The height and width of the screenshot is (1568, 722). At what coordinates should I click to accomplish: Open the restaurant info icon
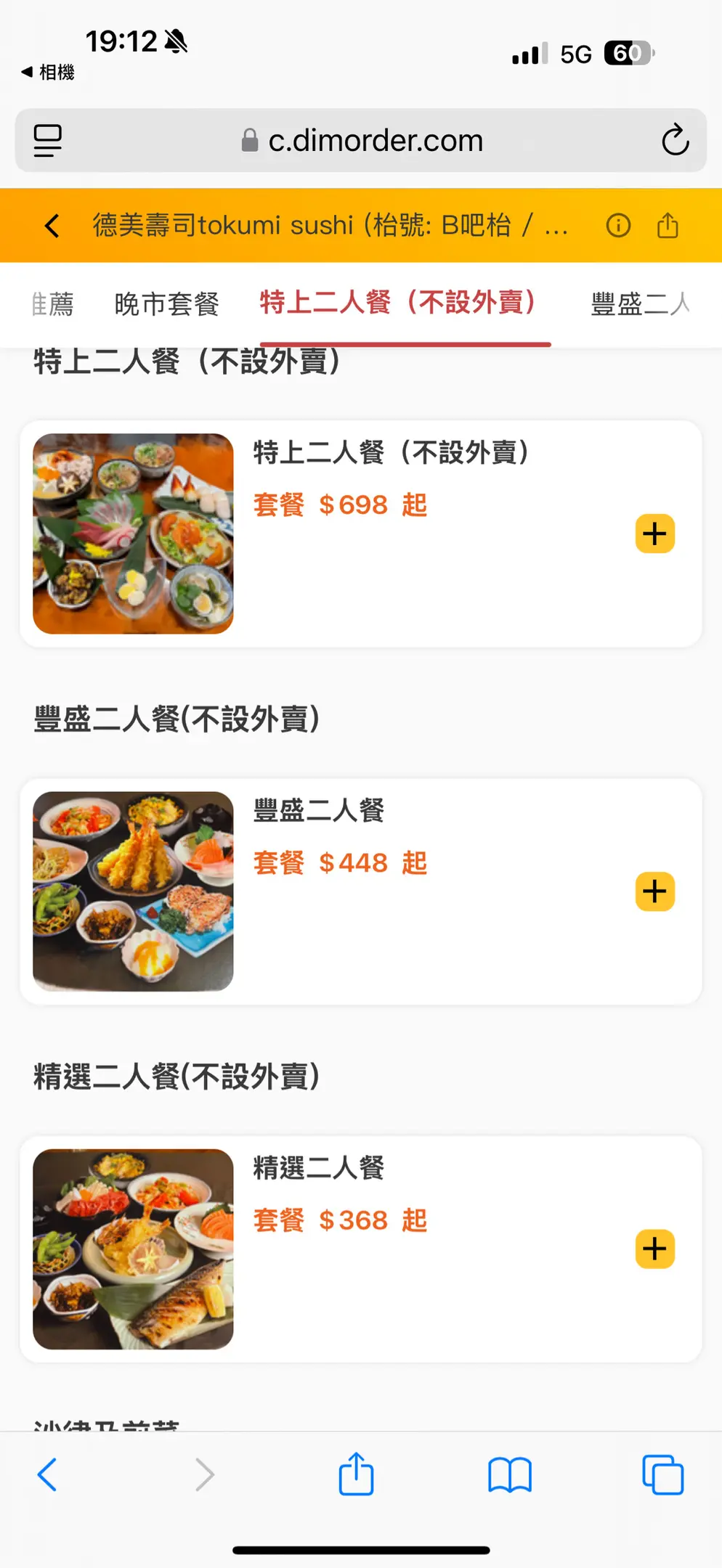point(618,225)
